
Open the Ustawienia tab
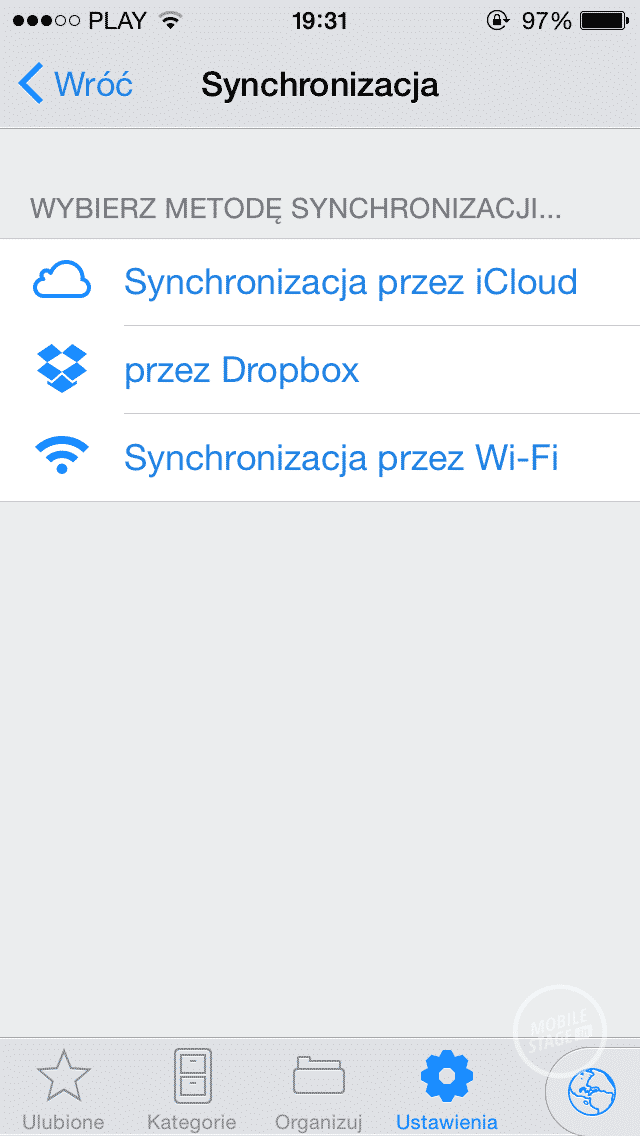(x=447, y=1089)
